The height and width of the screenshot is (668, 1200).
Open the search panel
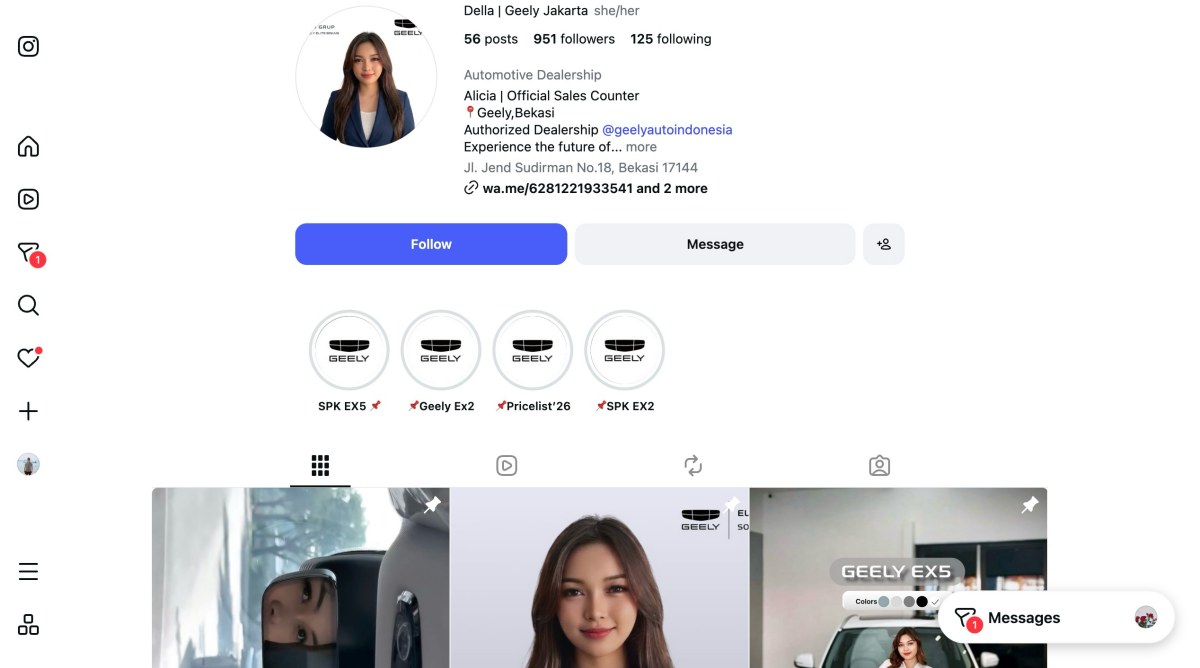coord(29,305)
